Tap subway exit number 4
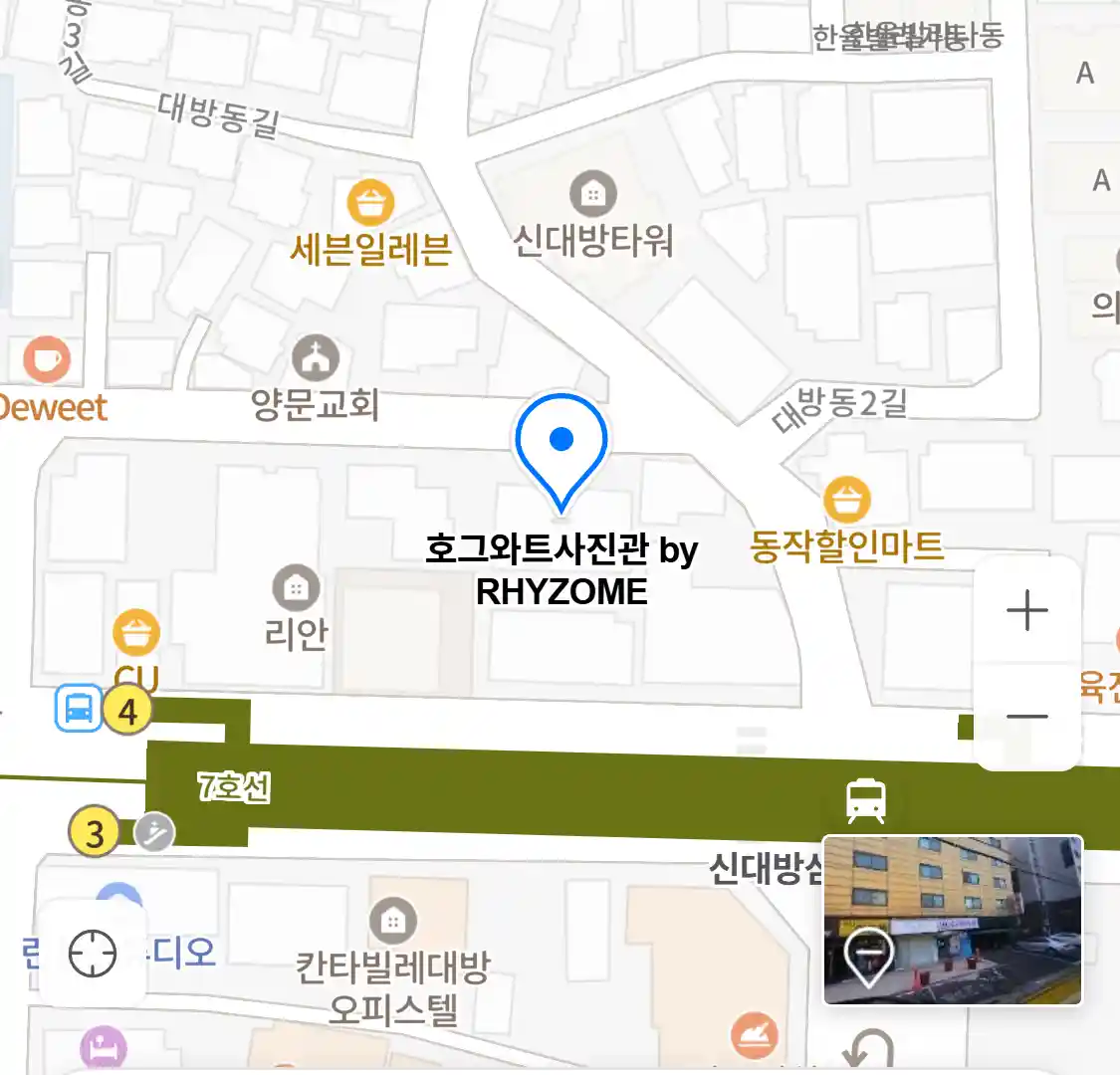 click(127, 712)
